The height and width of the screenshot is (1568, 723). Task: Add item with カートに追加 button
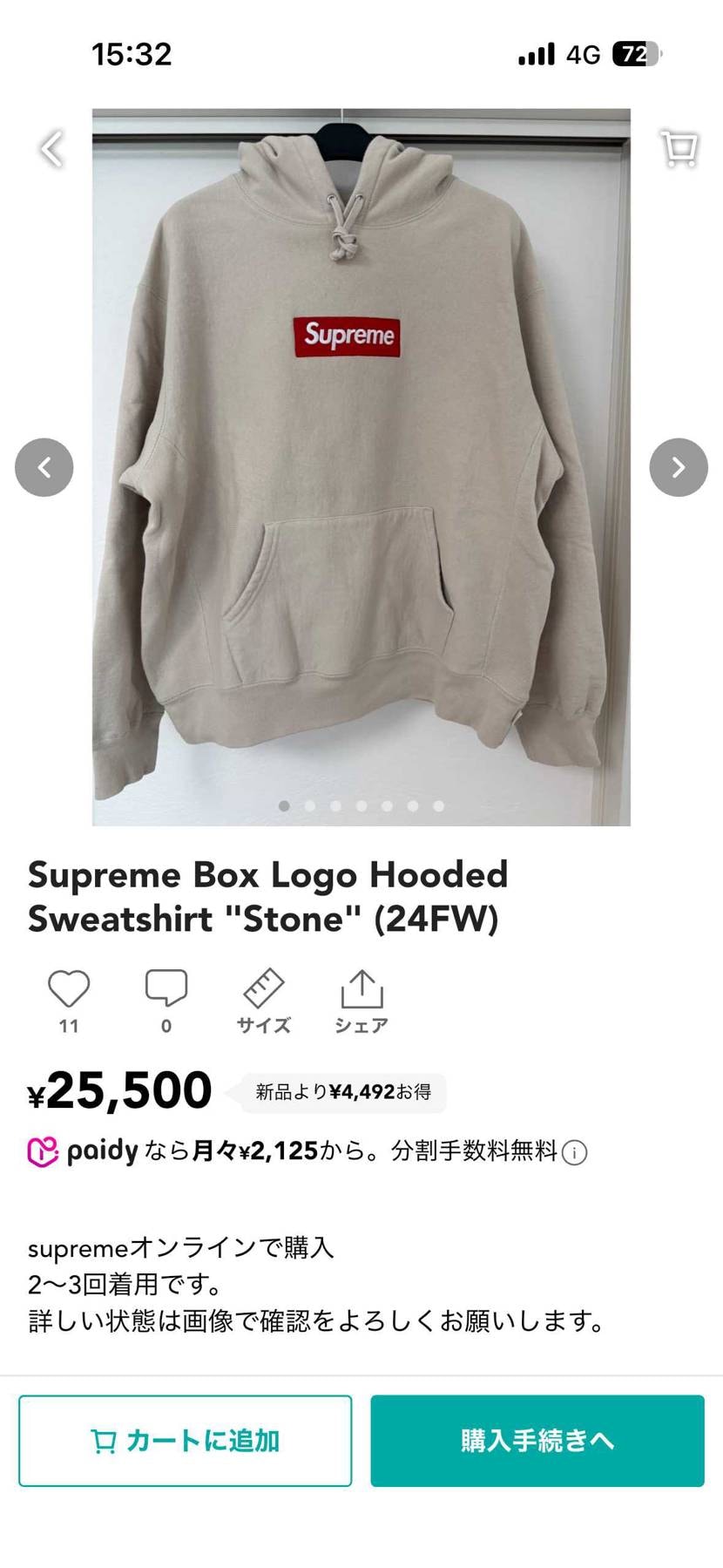[x=186, y=1441]
